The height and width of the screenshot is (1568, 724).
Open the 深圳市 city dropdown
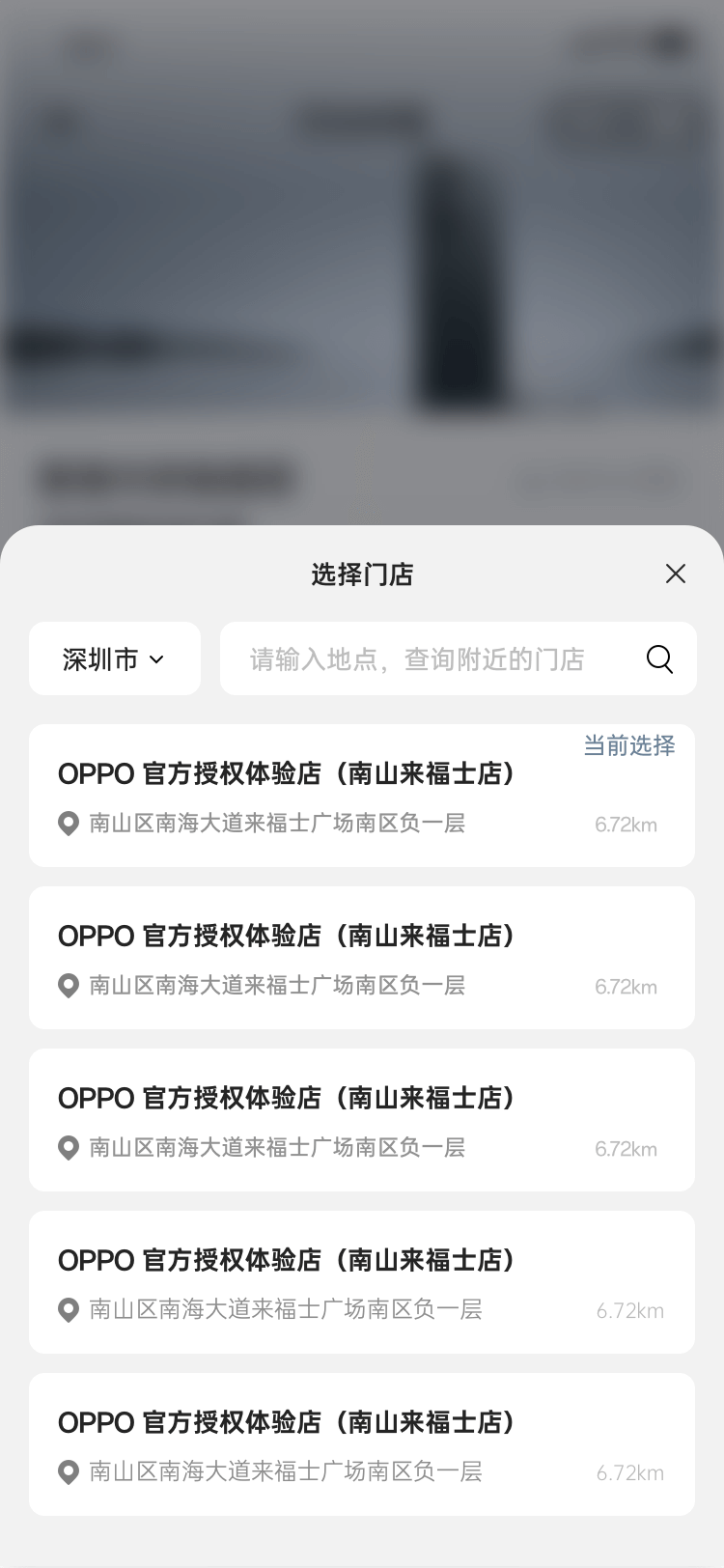[x=115, y=658]
